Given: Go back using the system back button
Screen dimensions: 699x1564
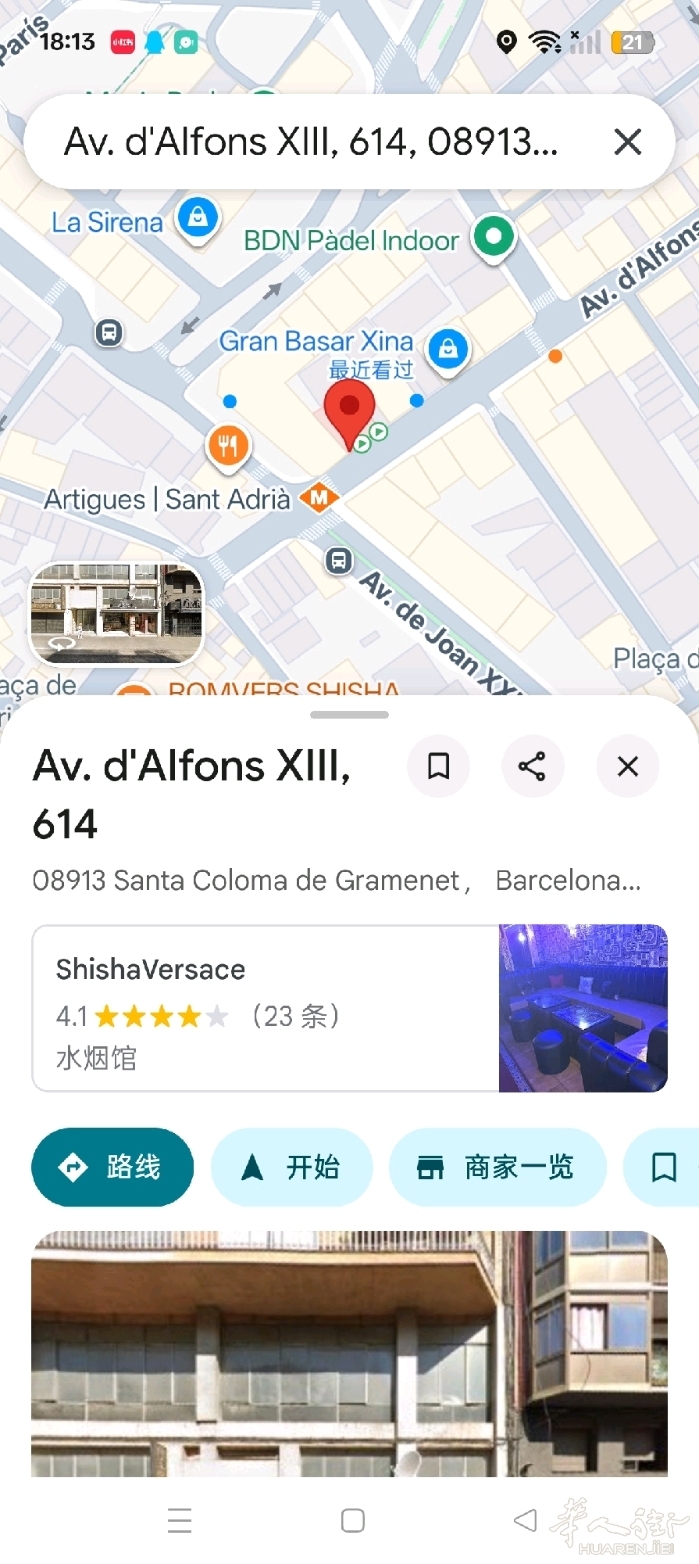Looking at the screenshot, I should pyautogui.click(x=524, y=1520).
